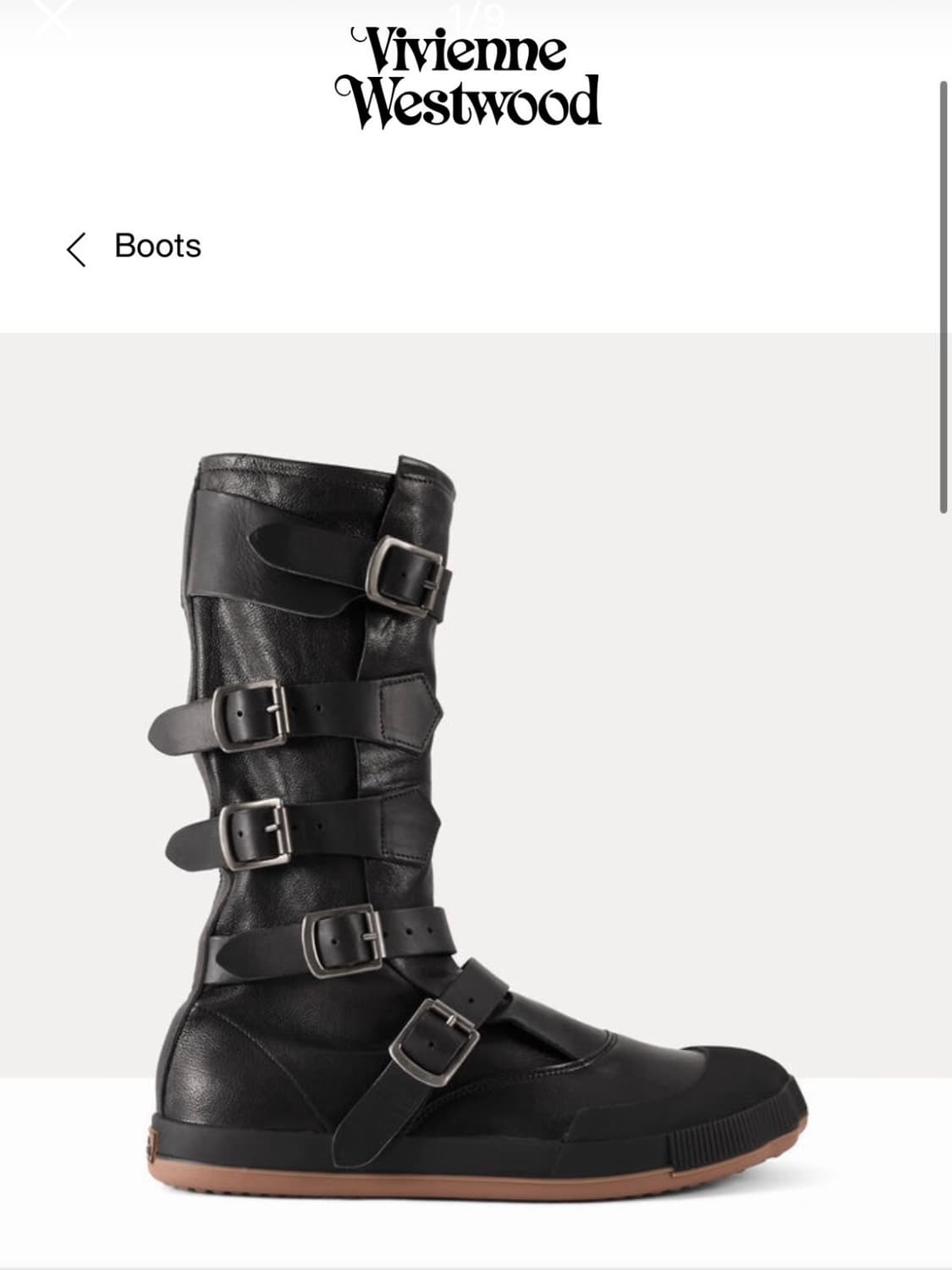Tap the top buckle on the boot image

406,573
